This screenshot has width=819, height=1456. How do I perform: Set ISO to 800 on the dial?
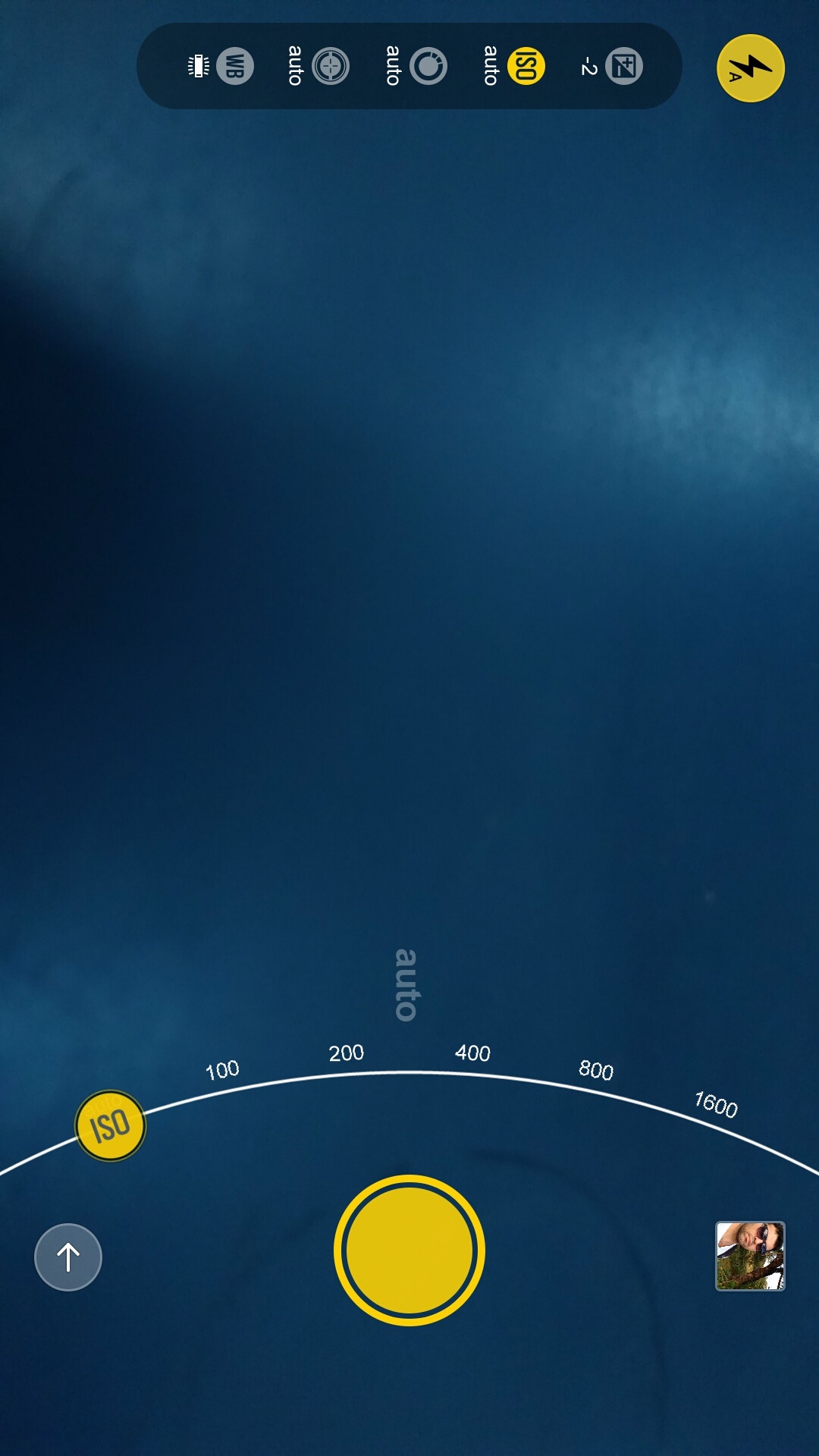coord(596,1070)
